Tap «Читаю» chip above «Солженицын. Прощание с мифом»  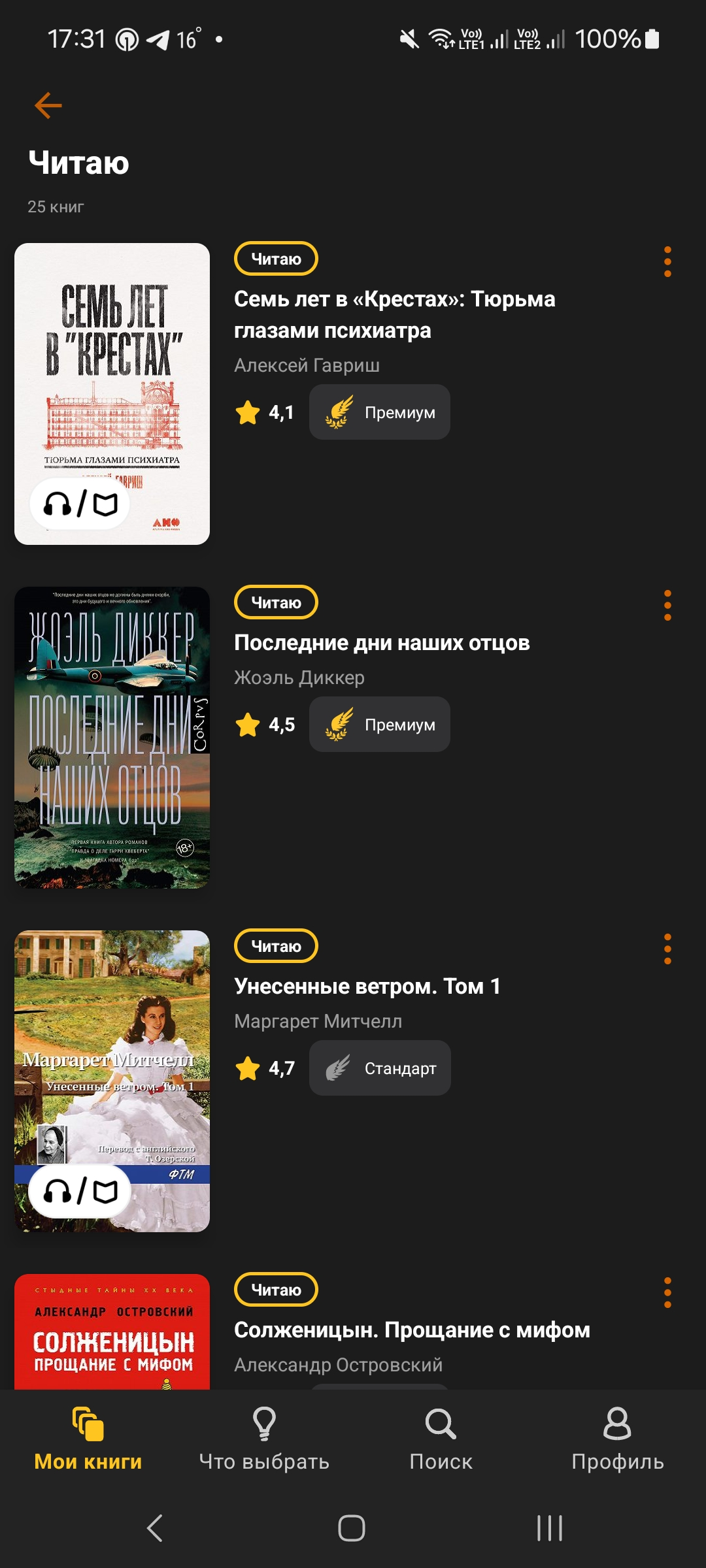[276, 1290]
